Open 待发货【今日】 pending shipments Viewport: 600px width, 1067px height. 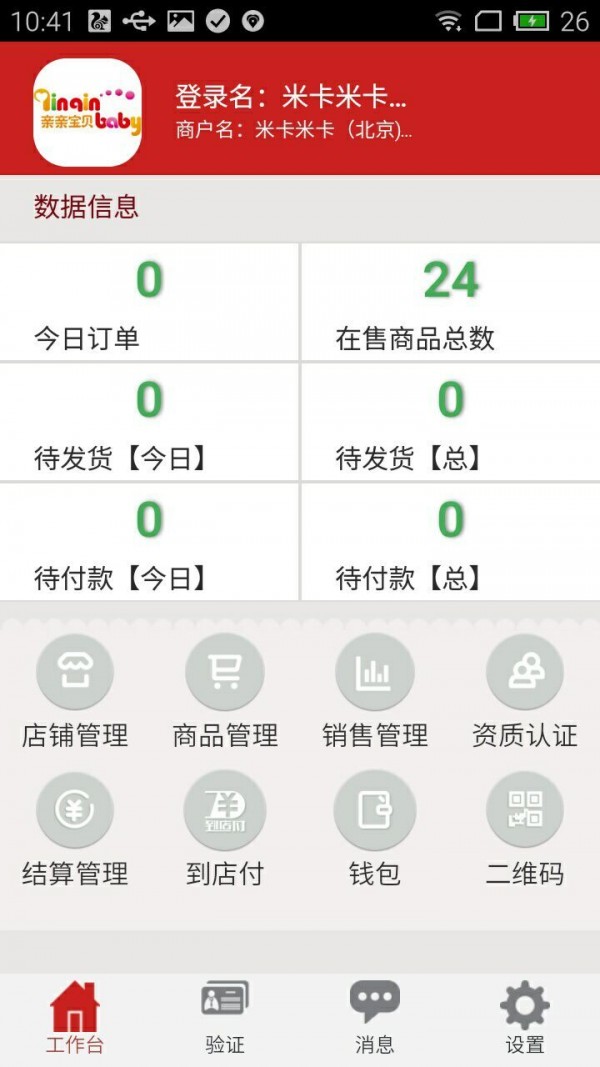149,422
